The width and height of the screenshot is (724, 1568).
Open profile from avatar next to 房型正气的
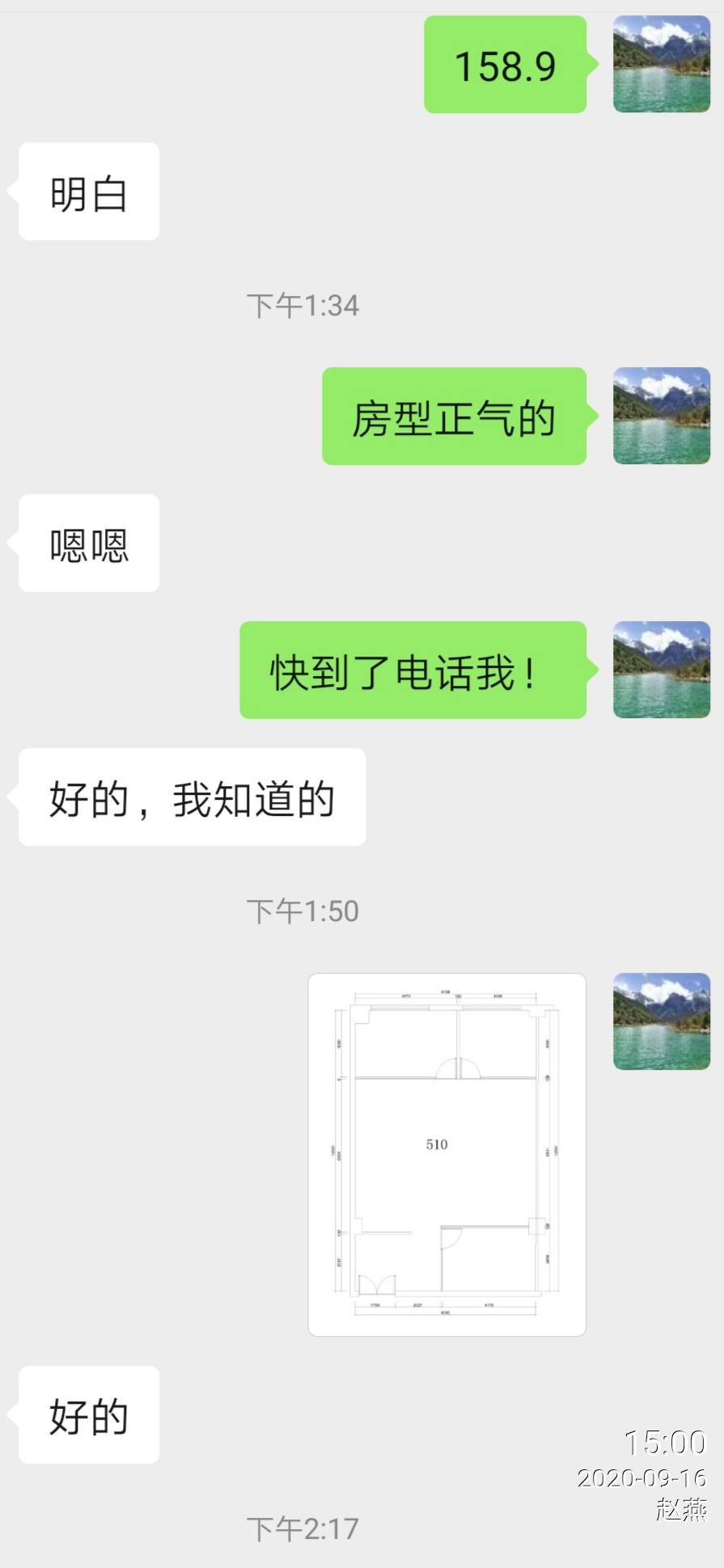(x=661, y=416)
